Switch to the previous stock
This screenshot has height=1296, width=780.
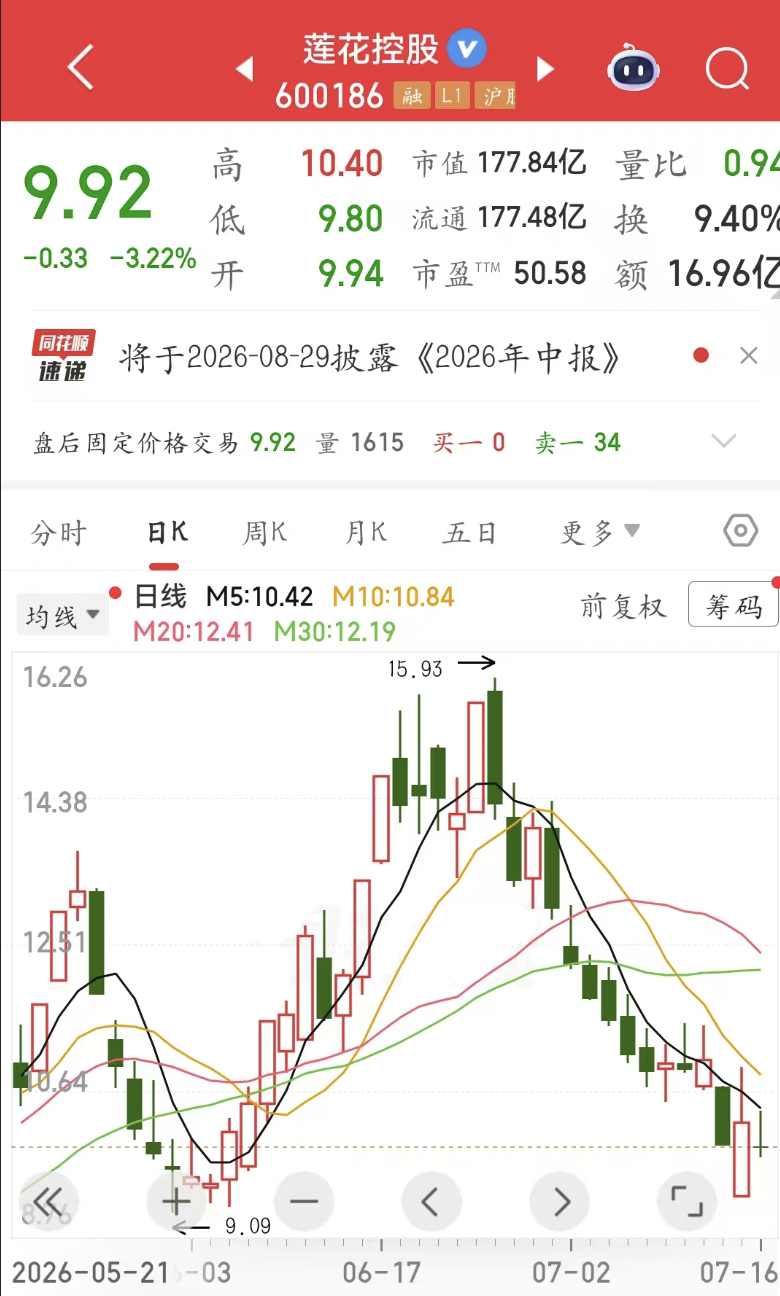click(x=243, y=69)
